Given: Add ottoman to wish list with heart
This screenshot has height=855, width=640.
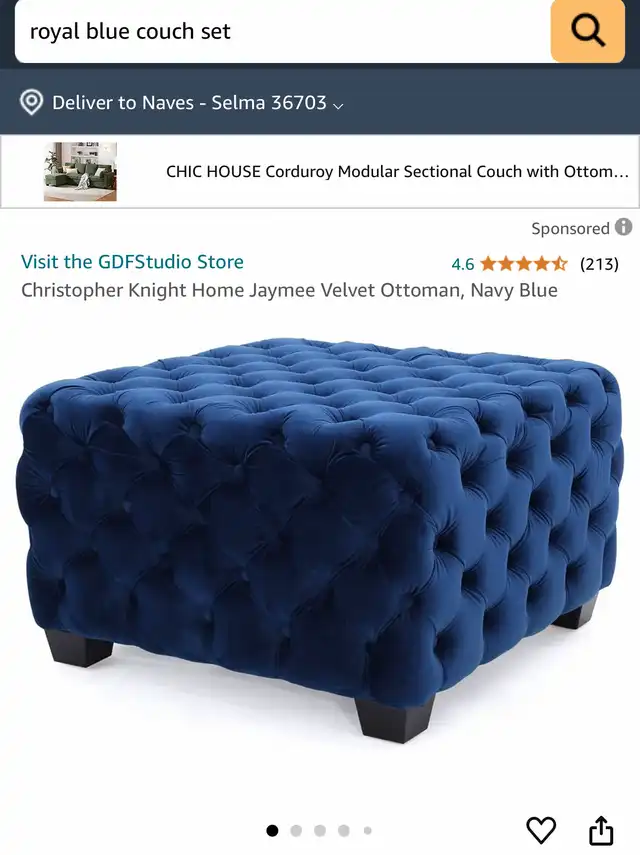Looking at the screenshot, I should click(541, 830).
